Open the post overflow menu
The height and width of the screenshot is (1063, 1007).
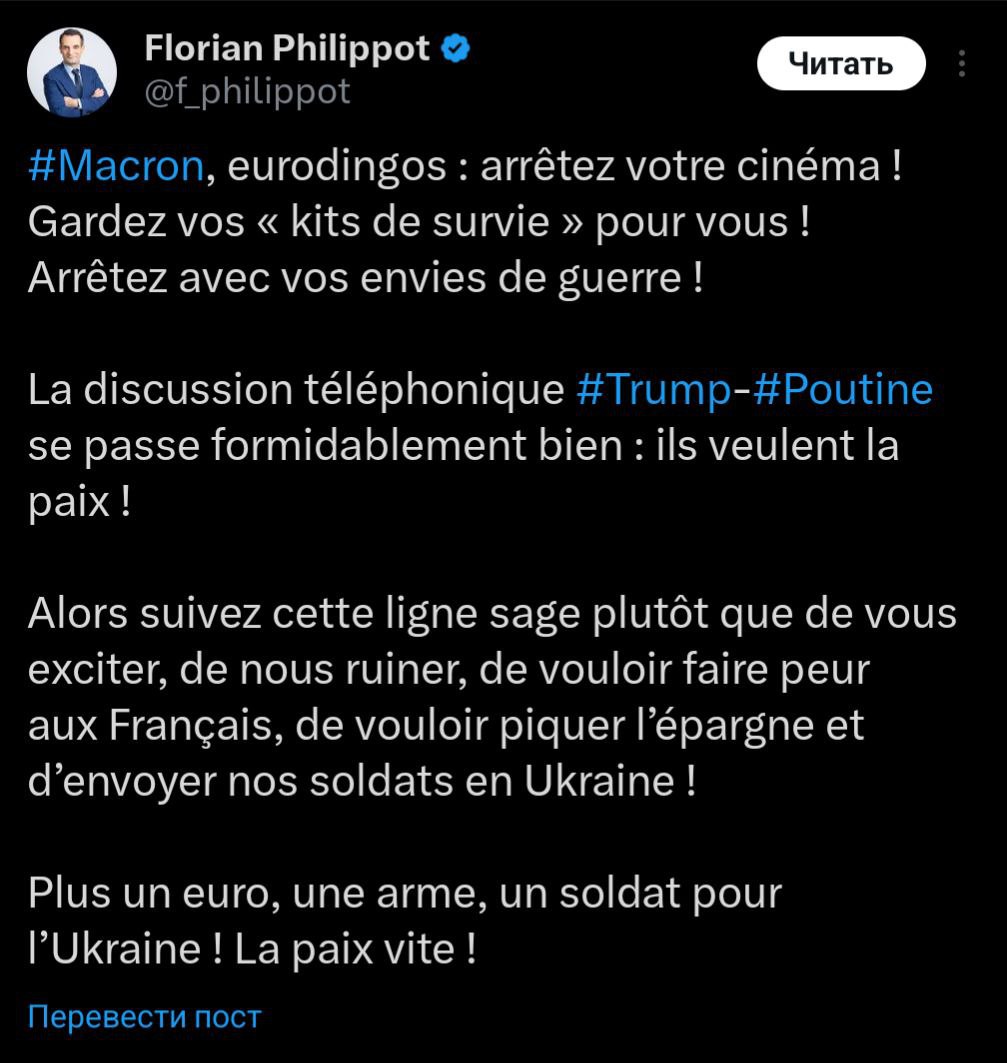click(x=962, y=65)
